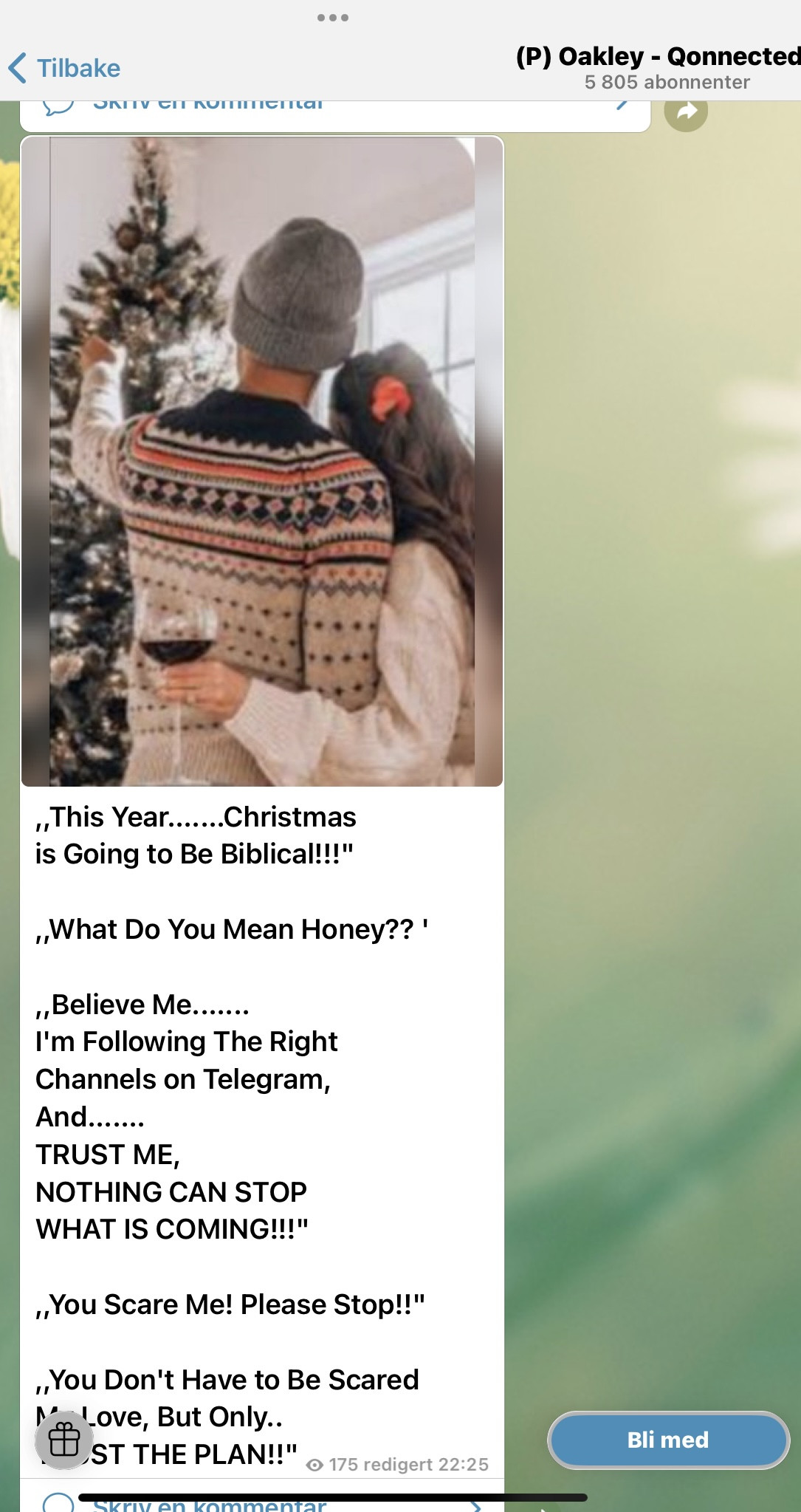Open the Christmas couple photo
The width and height of the screenshot is (801, 1512).
coord(262,461)
